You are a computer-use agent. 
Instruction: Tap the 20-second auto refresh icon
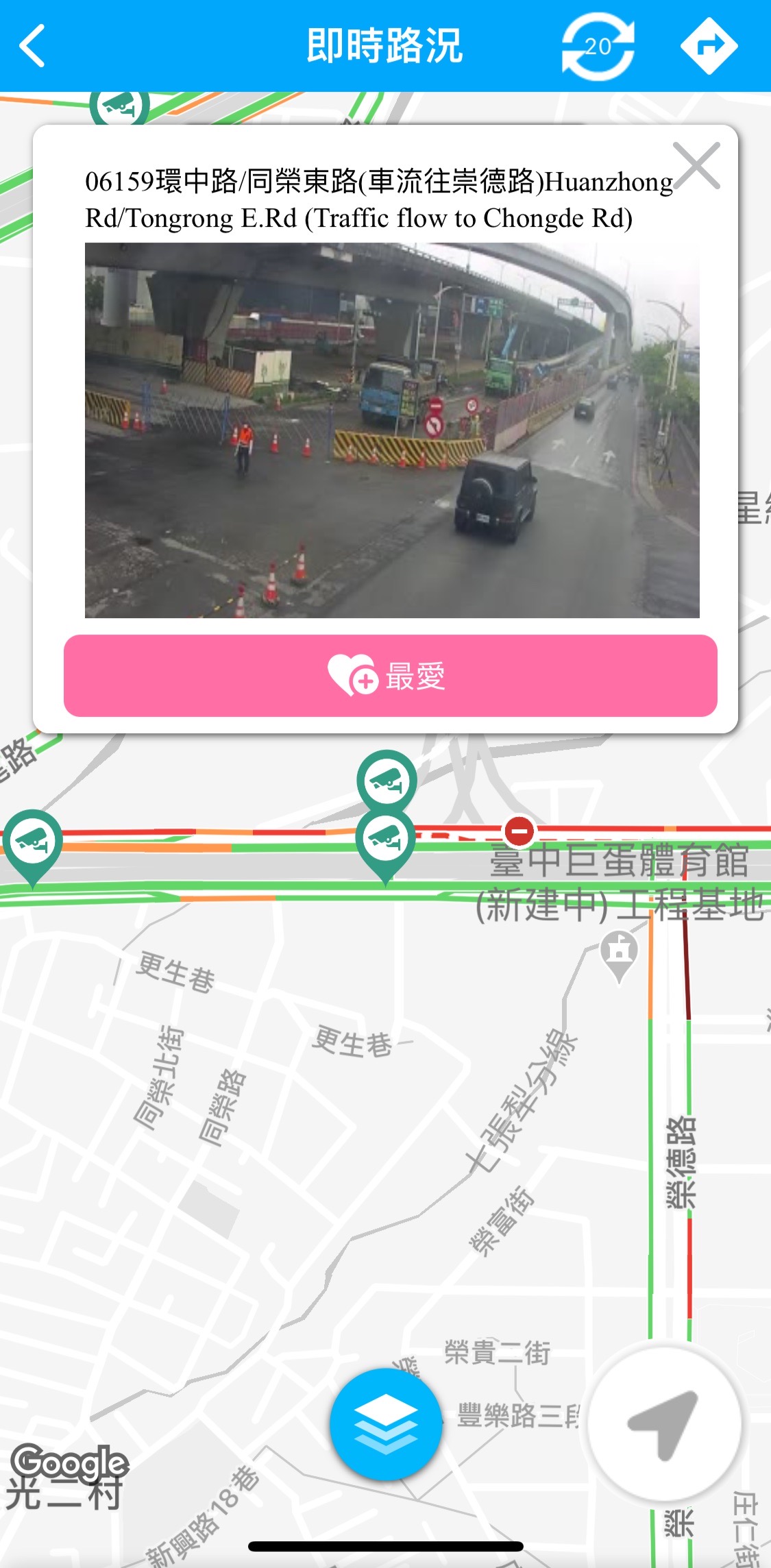click(598, 46)
